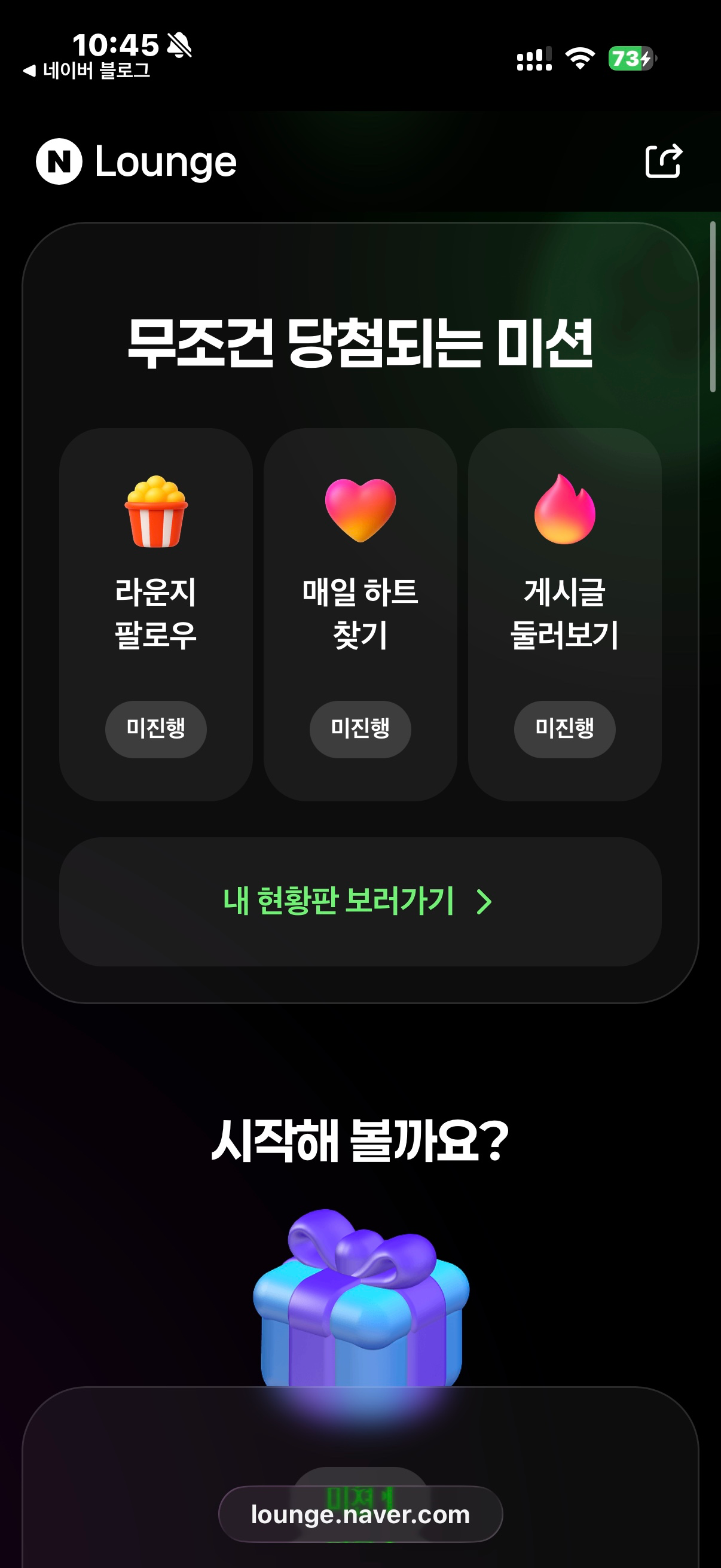Open the share panel using the share icon
Viewport: 721px width, 1568px height.
pyautogui.click(x=665, y=161)
